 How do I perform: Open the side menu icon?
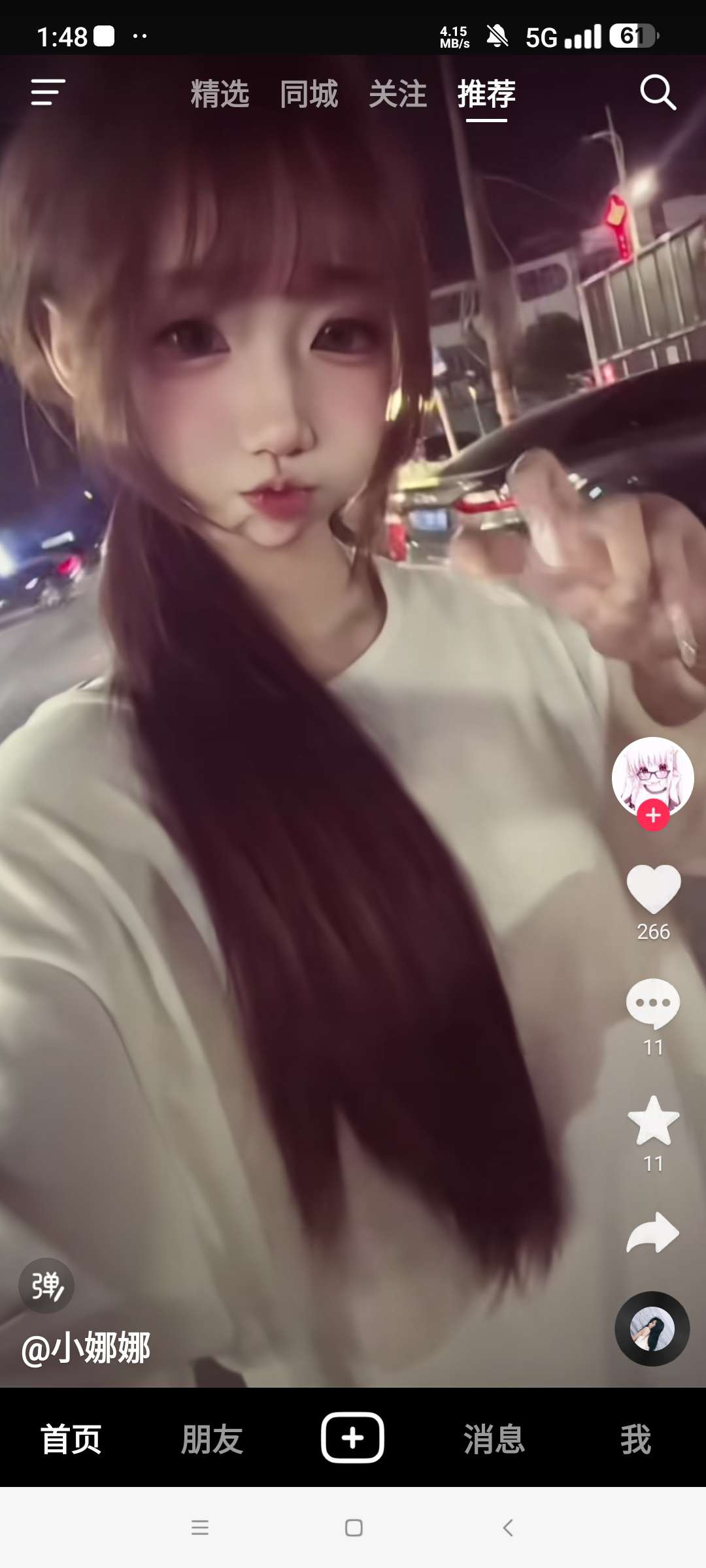tap(48, 92)
